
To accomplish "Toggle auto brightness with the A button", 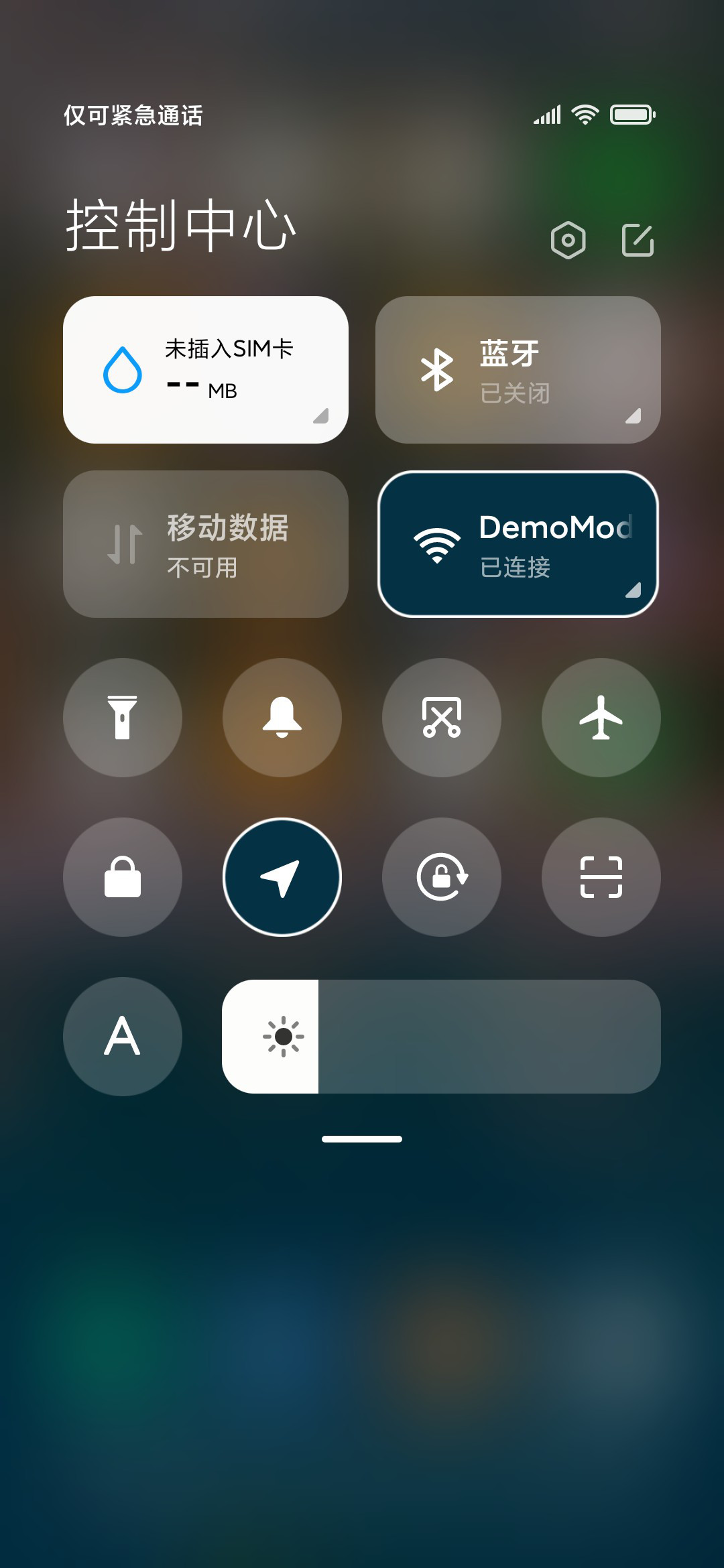I will click(x=123, y=1037).
